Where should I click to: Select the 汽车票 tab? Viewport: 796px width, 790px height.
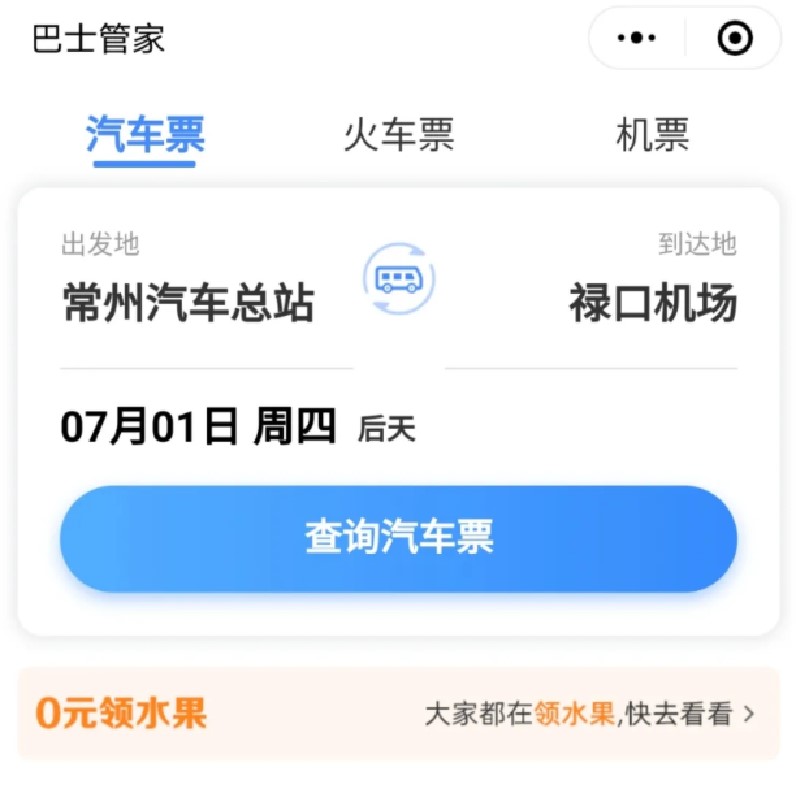(x=145, y=135)
